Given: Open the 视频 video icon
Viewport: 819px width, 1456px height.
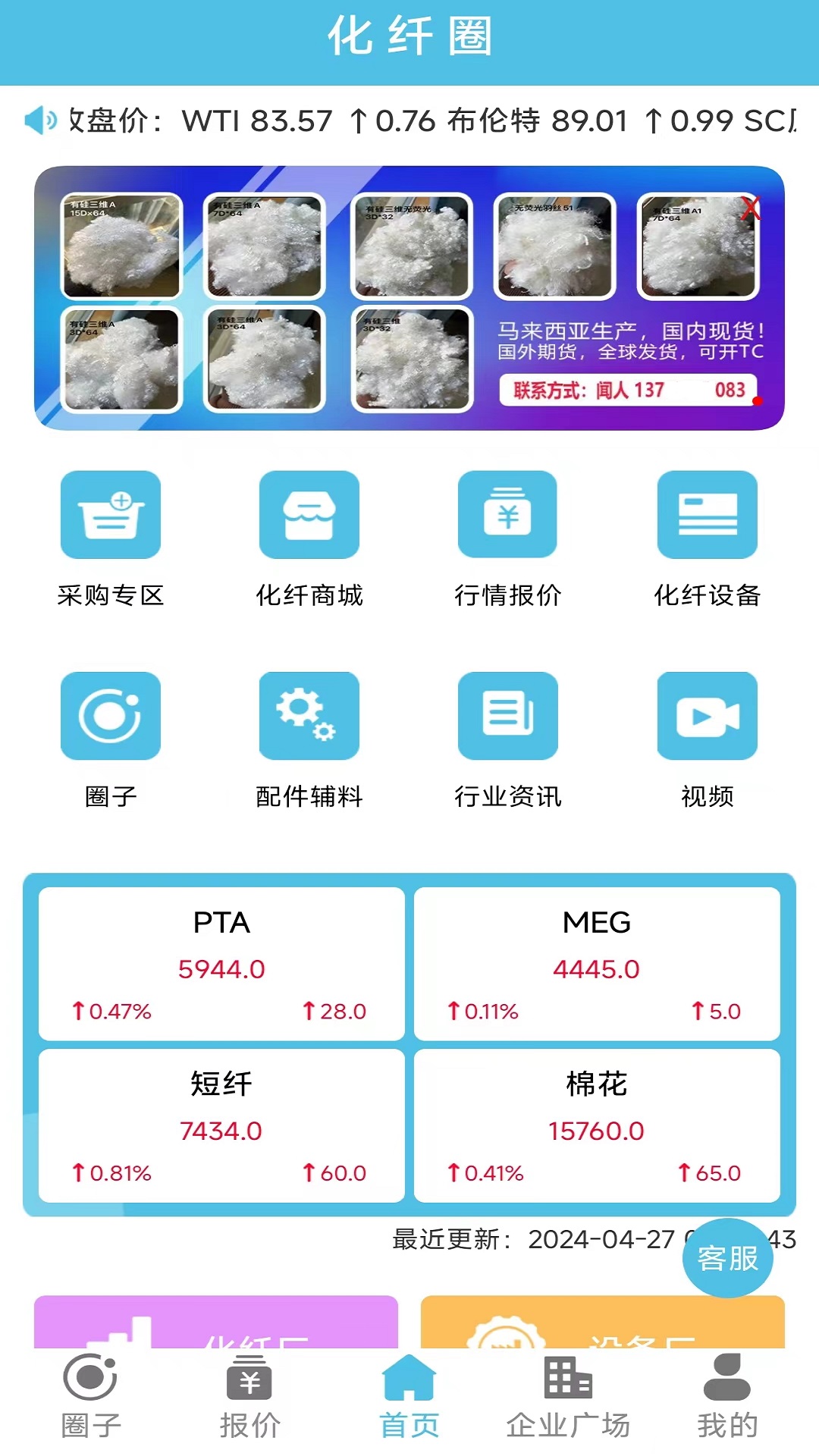Looking at the screenshot, I should coord(708,716).
